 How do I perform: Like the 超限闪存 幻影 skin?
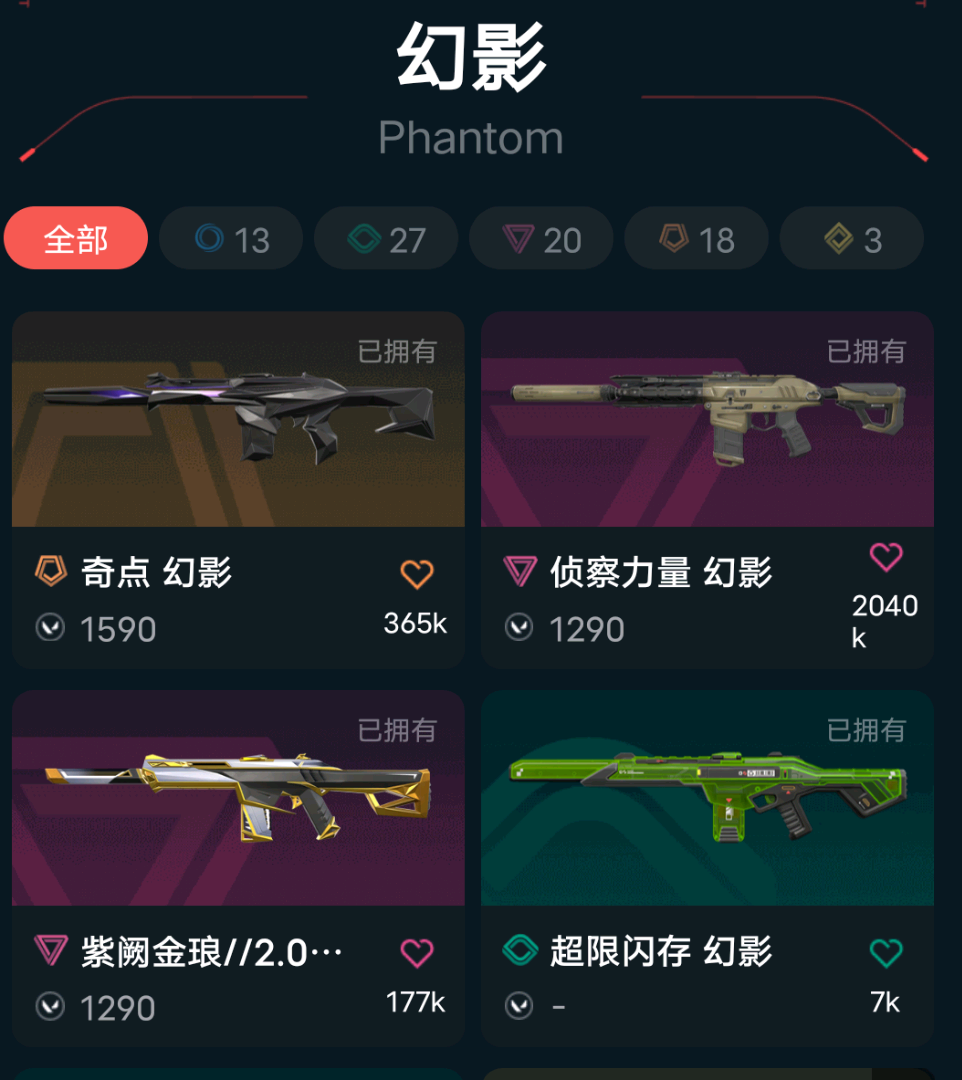pyautogui.click(x=885, y=953)
